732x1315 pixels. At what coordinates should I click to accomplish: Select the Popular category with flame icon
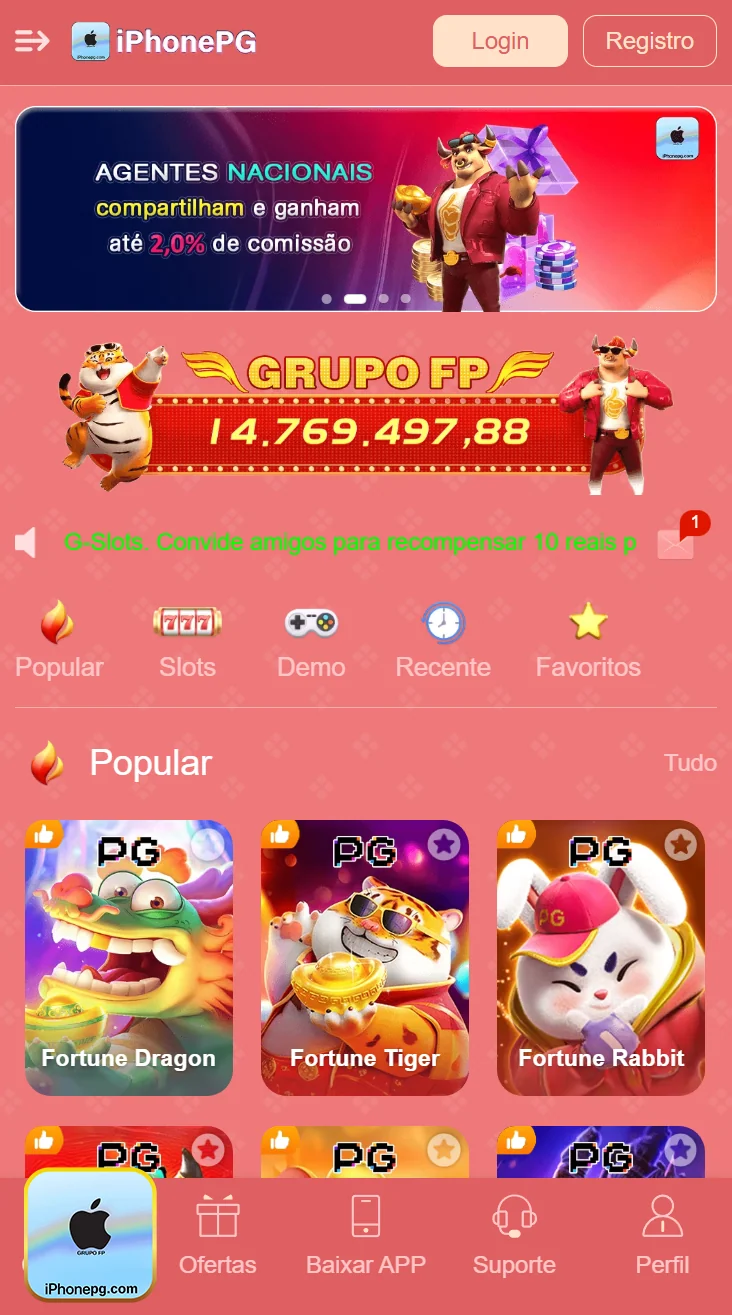[59, 641]
